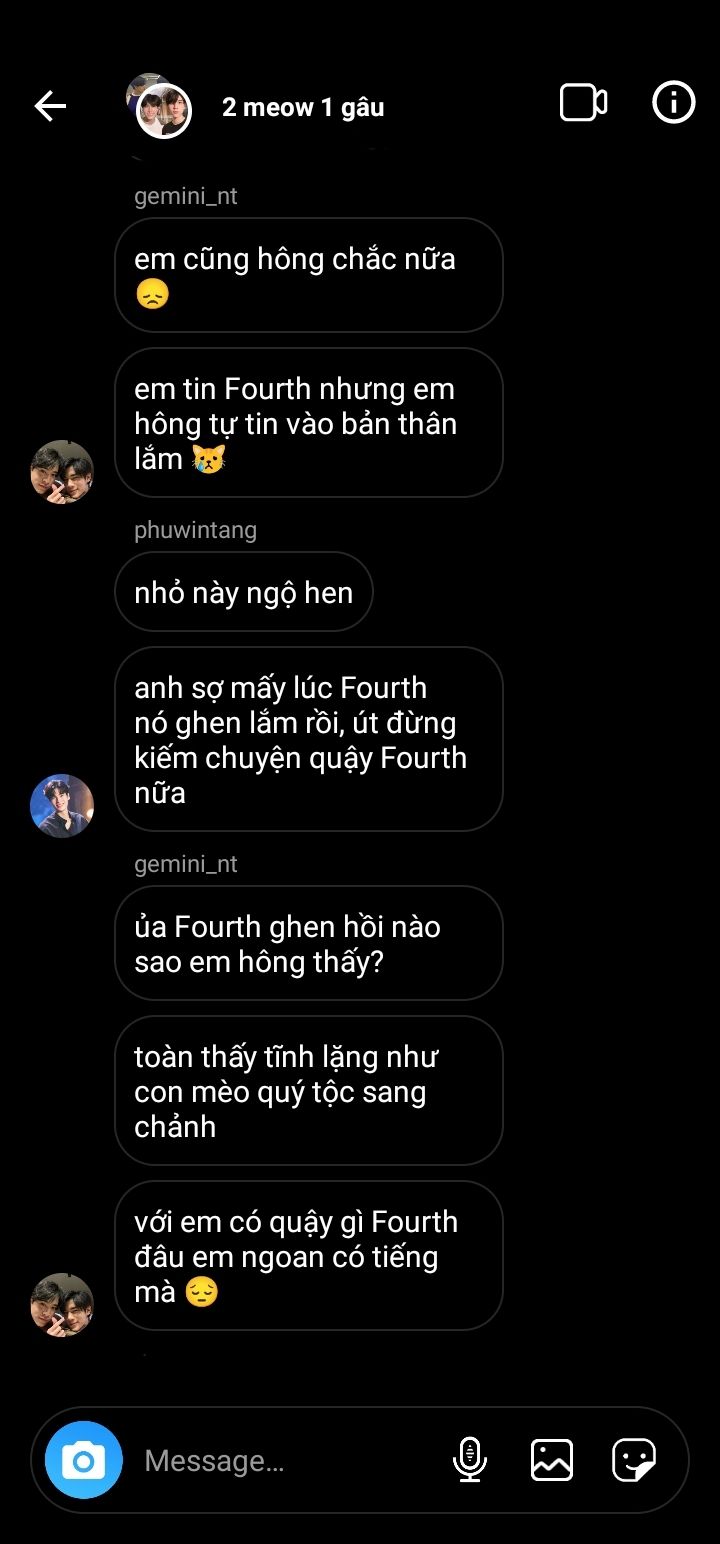Screen dimensions: 720x1544
Task: Record a voice message with the microphone
Action: click(469, 1460)
